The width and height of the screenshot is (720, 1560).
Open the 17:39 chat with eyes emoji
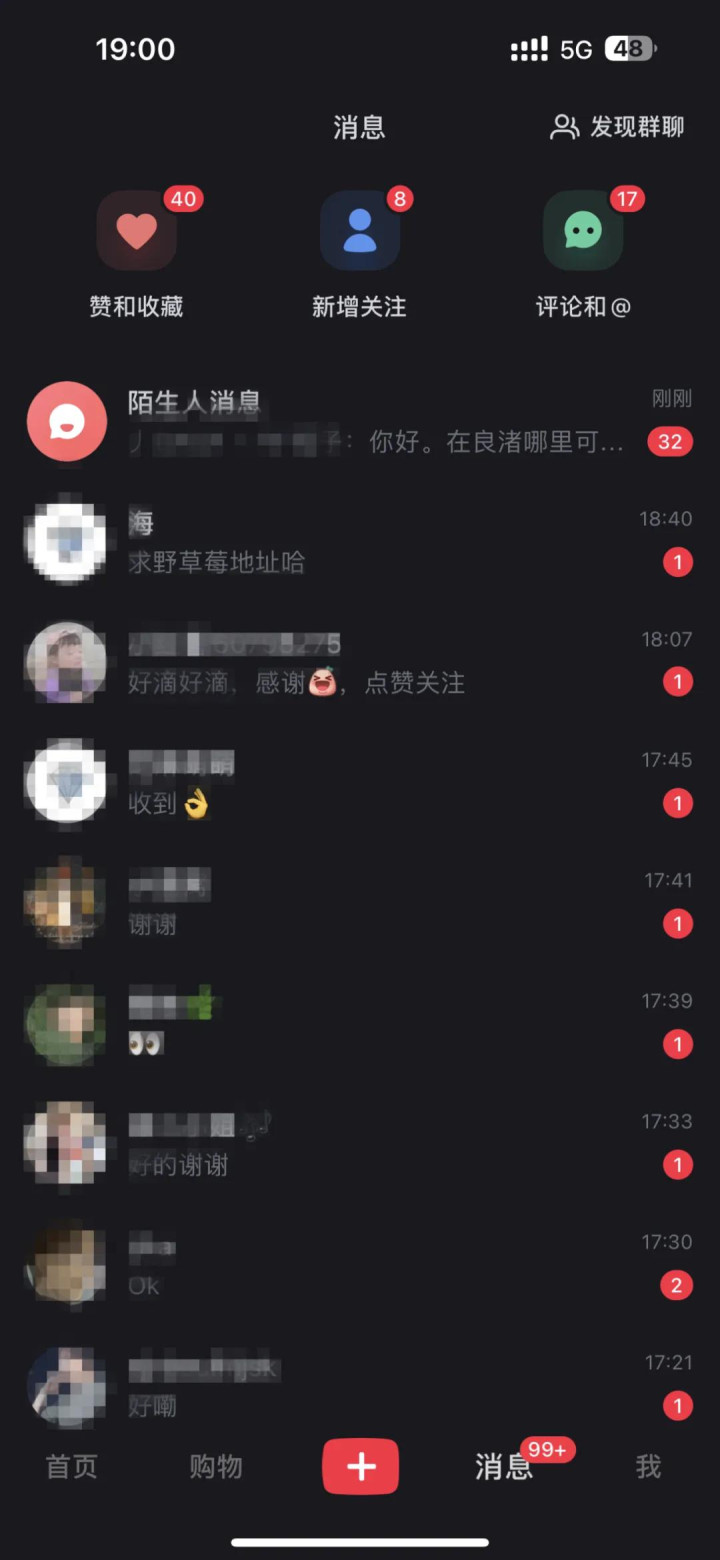(360, 1024)
